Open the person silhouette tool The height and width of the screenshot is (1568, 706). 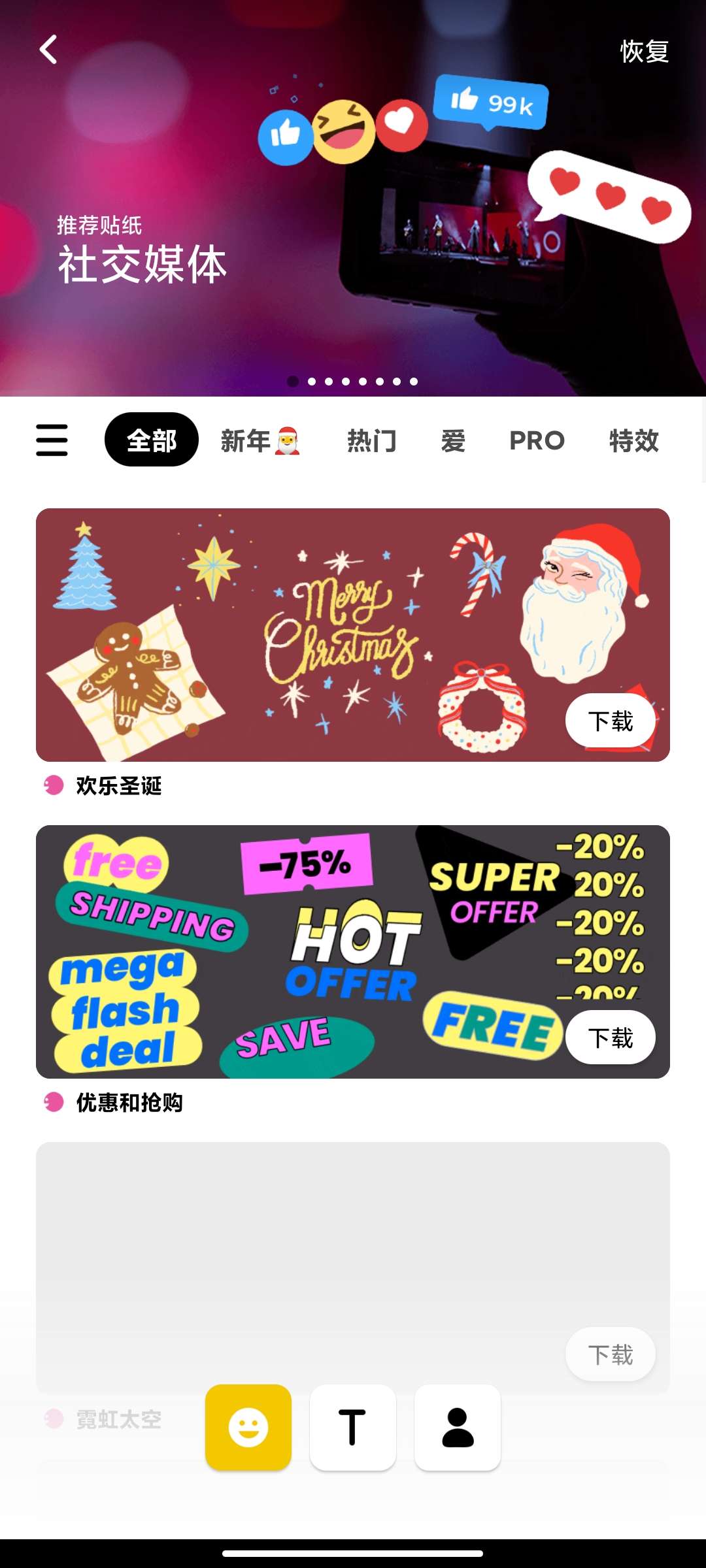[x=458, y=1428]
